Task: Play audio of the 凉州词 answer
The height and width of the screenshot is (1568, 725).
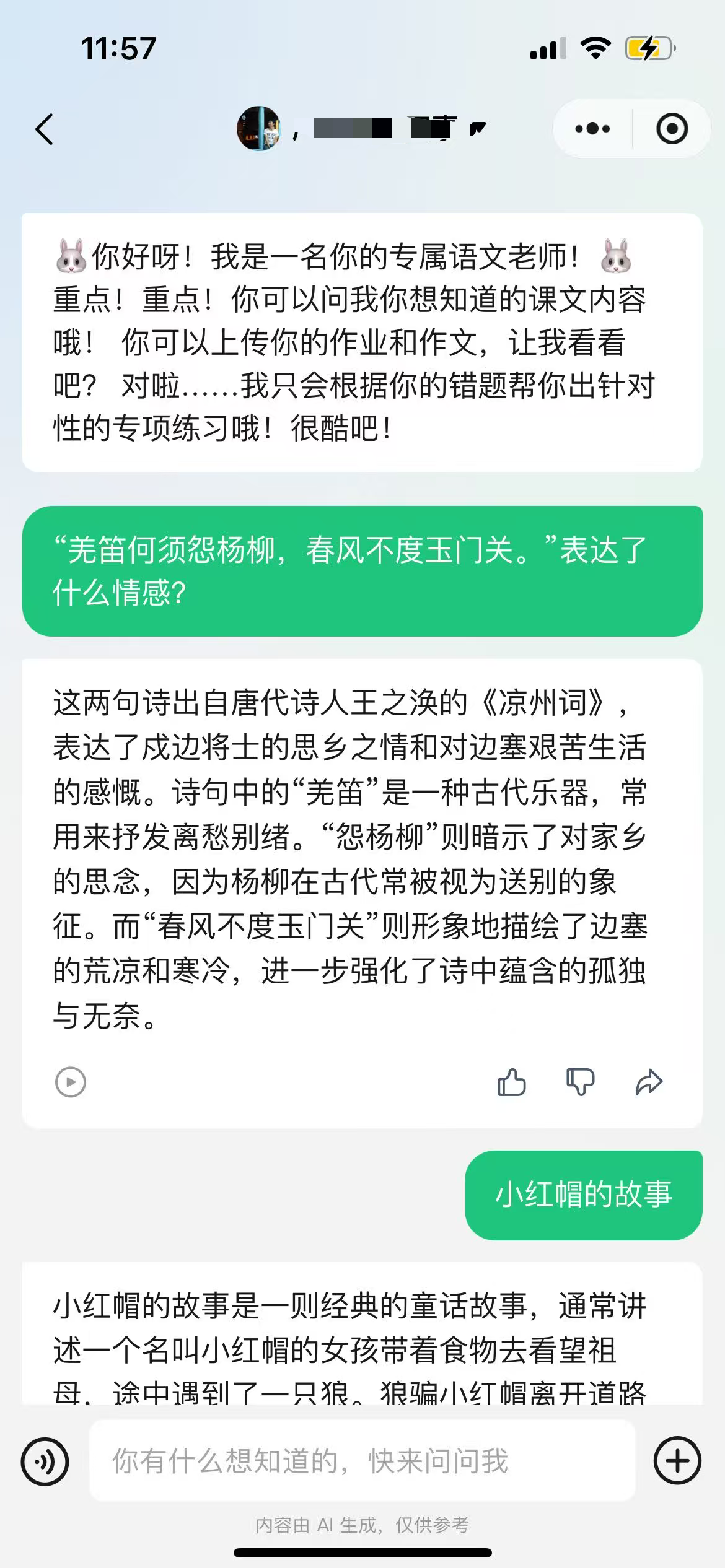Action: tap(71, 1082)
